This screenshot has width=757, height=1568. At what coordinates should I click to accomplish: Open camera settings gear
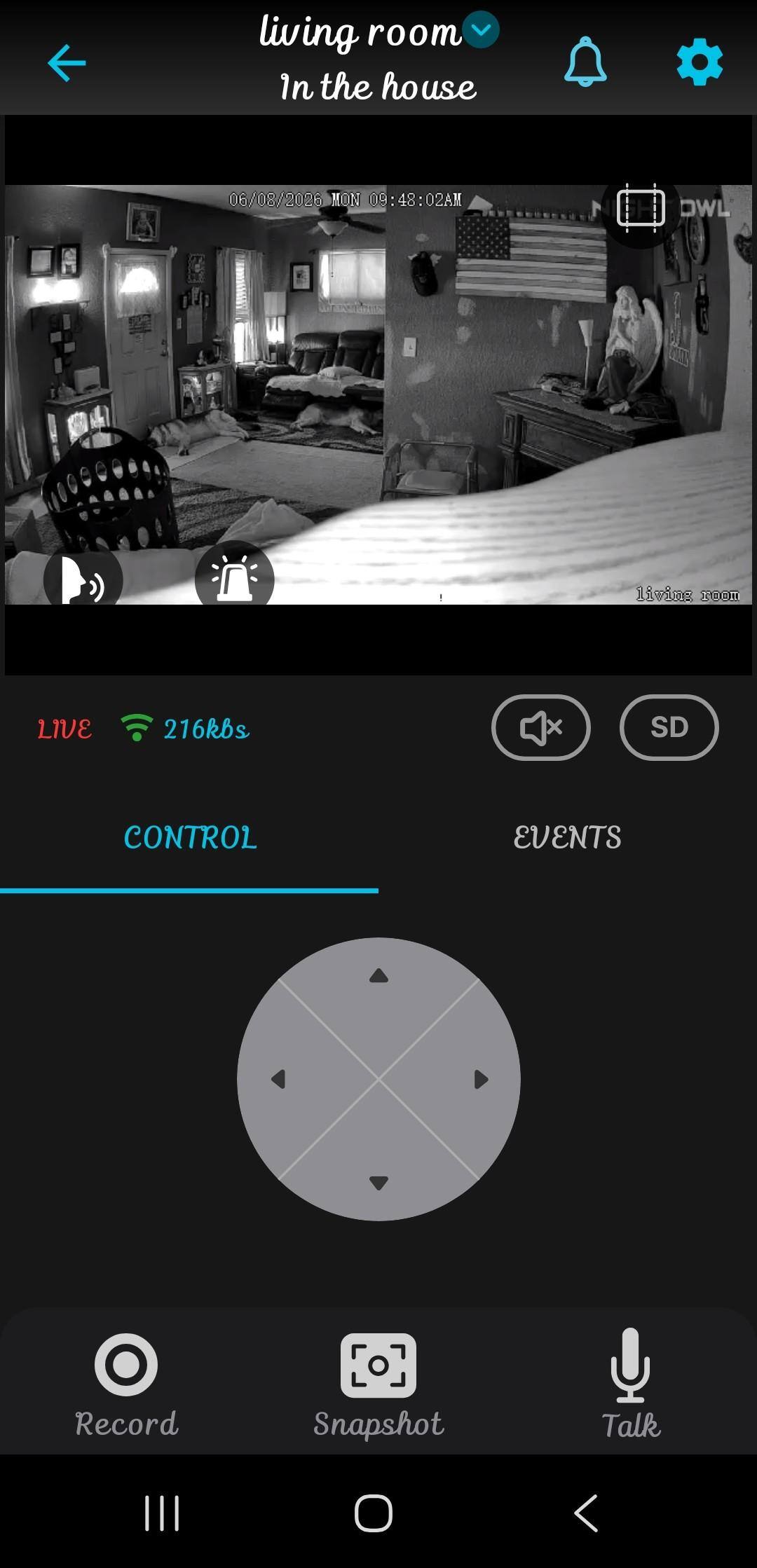click(x=700, y=62)
